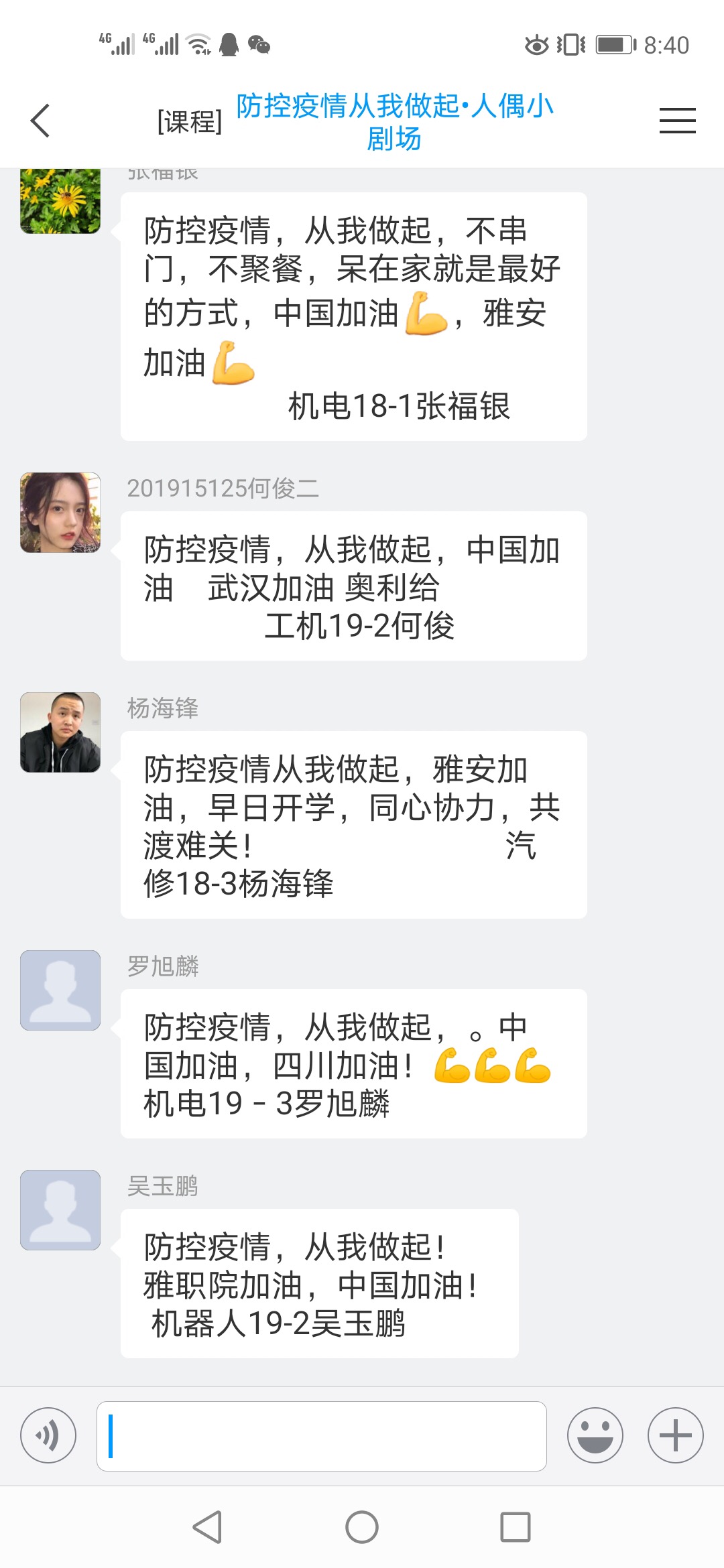View 201915125何俊二's profile avatar
Image resolution: width=724 pixels, height=1568 pixels.
pos(60,513)
